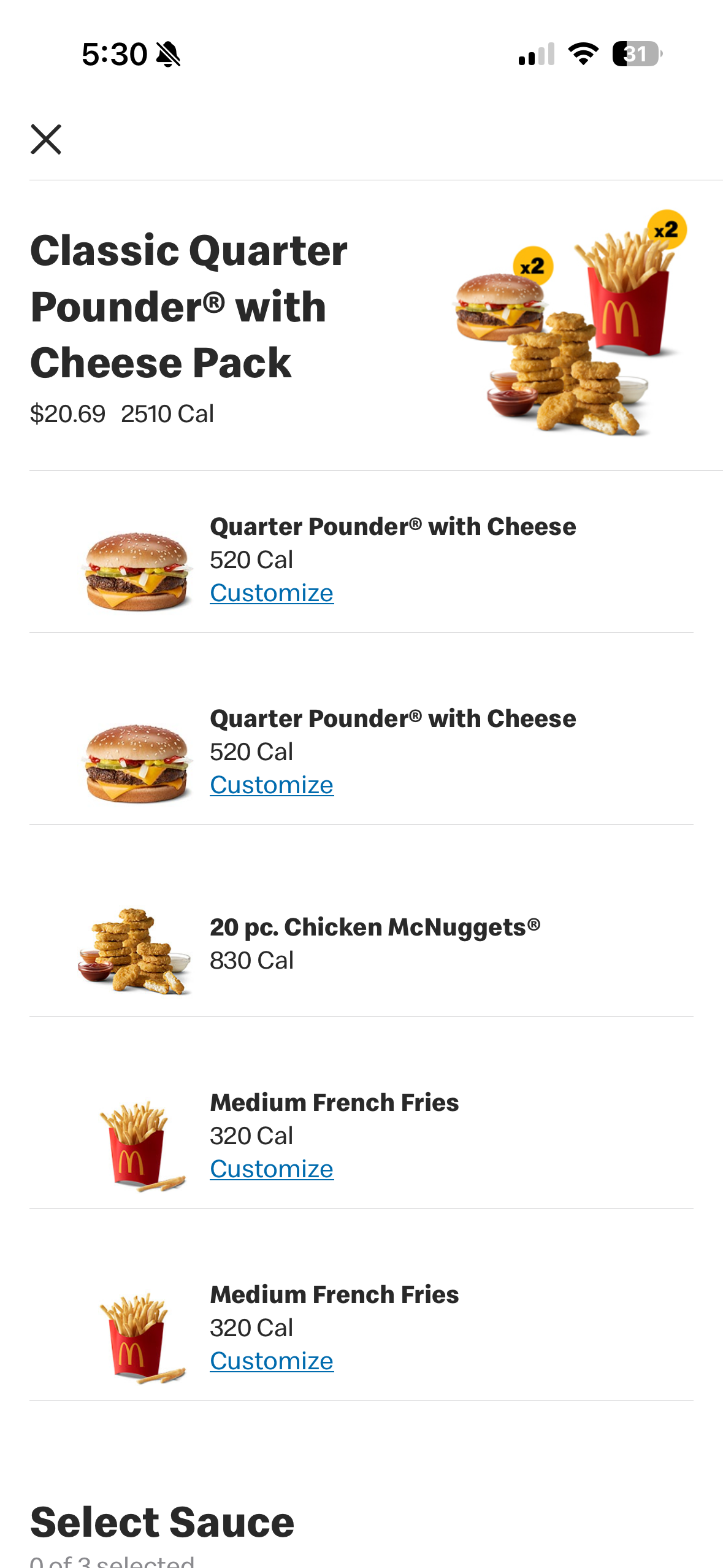Customize the first Medium French Fries

click(x=271, y=1169)
